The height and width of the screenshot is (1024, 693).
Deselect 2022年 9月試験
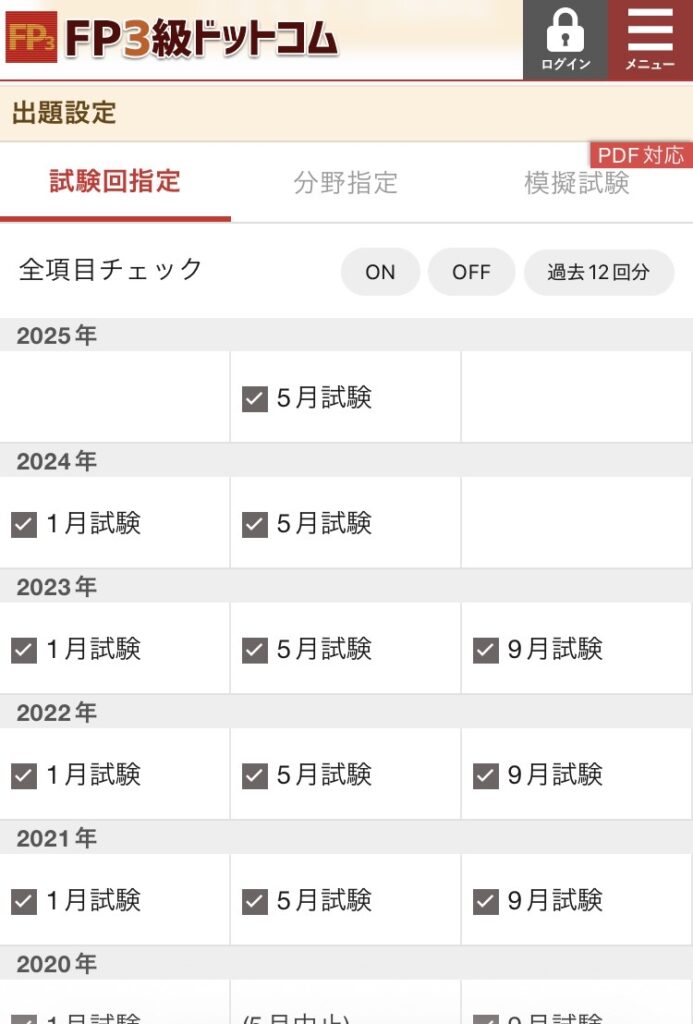(486, 776)
